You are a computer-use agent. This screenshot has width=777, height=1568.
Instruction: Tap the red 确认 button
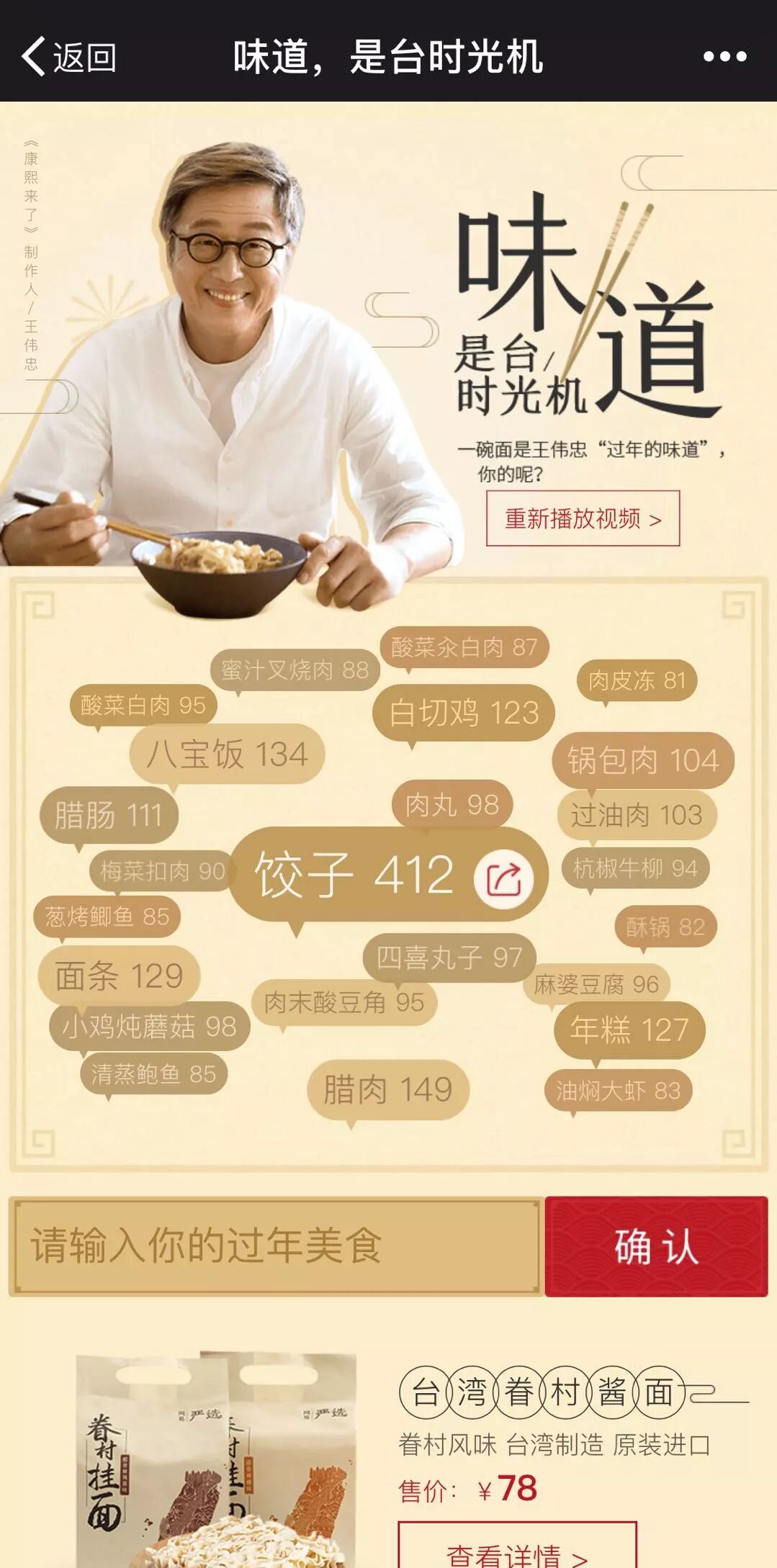(x=656, y=1246)
